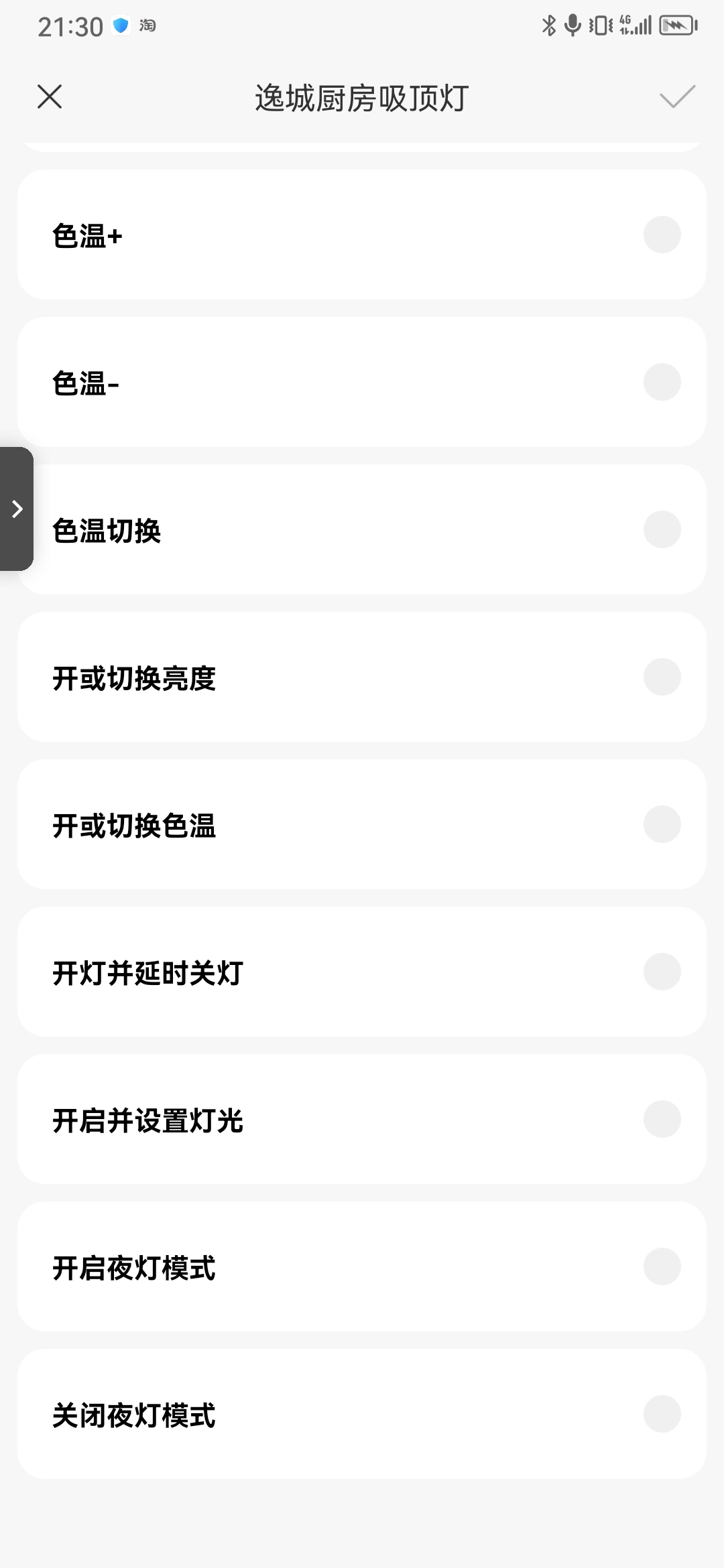
Task: Close the 逸城厨房吸顶灯 action picker
Action: pos(50,96)
